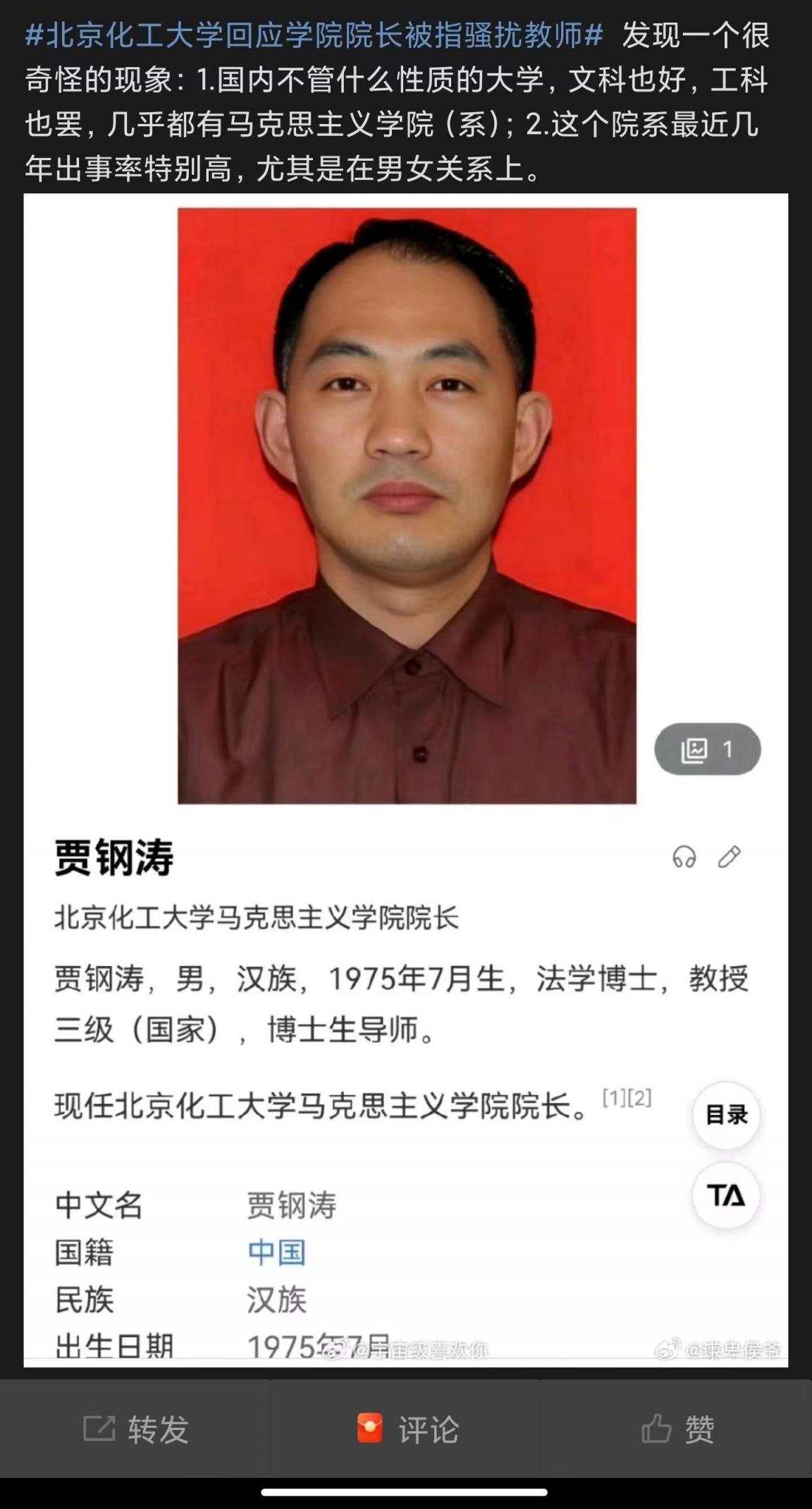
Task: Open the 评论 comment button
Action: pos(407,1429)
